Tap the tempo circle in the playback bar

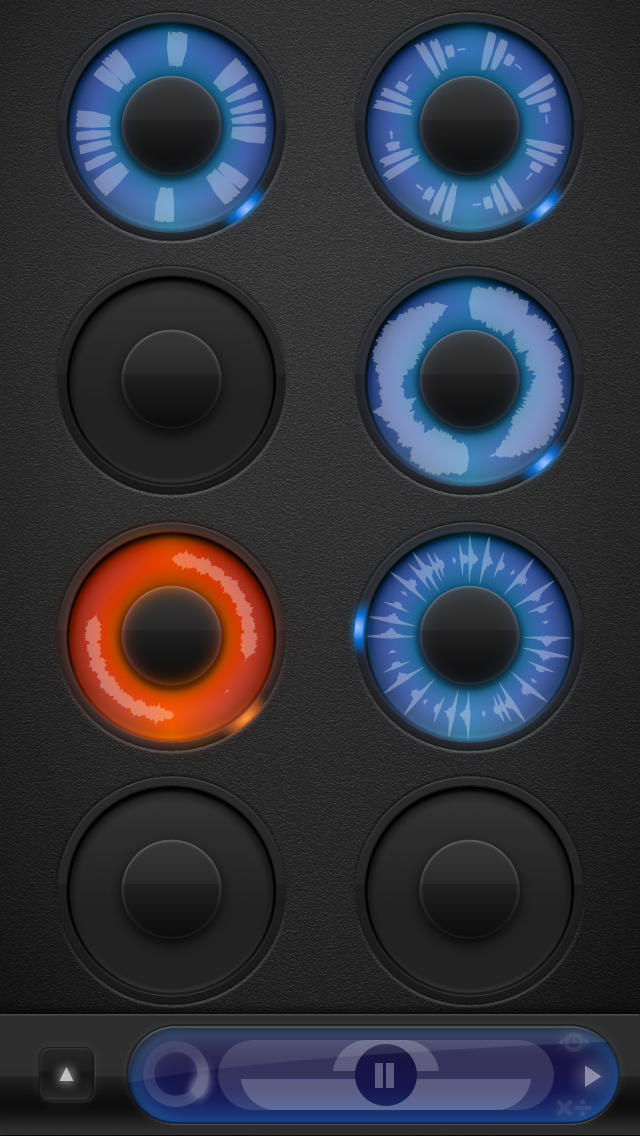click(x=177, y=1075)
